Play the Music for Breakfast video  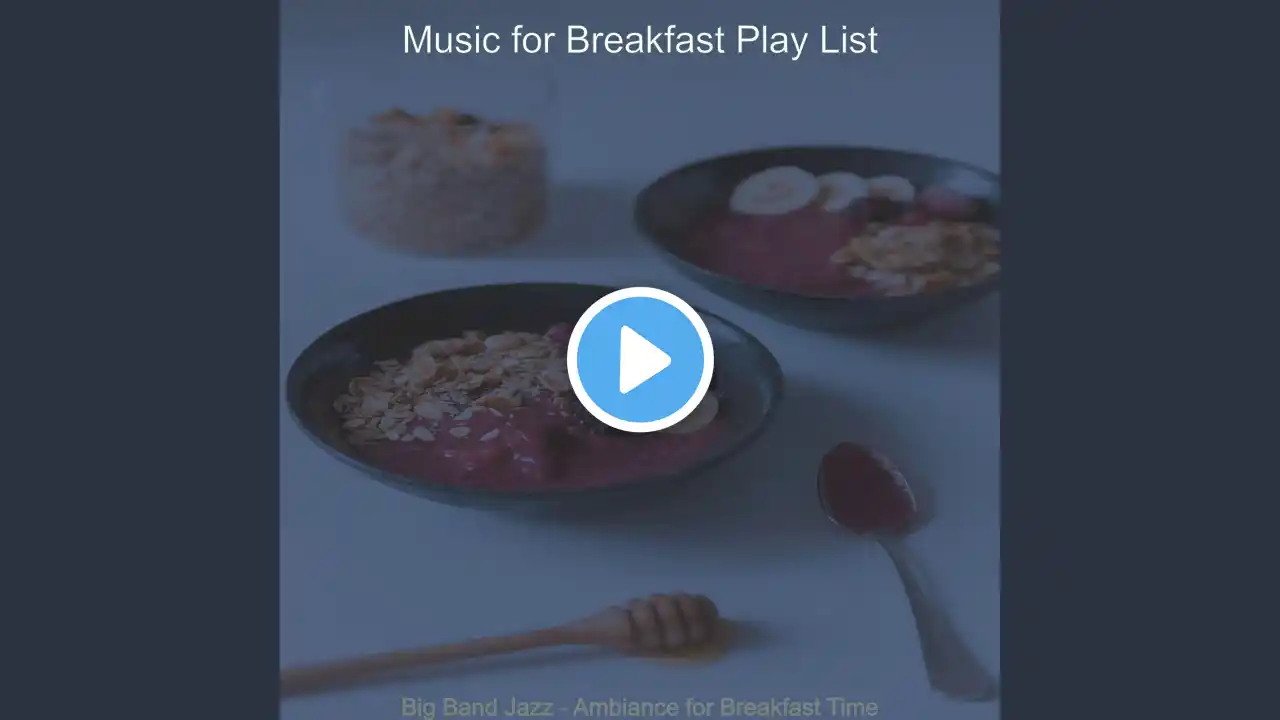[640, 360]
